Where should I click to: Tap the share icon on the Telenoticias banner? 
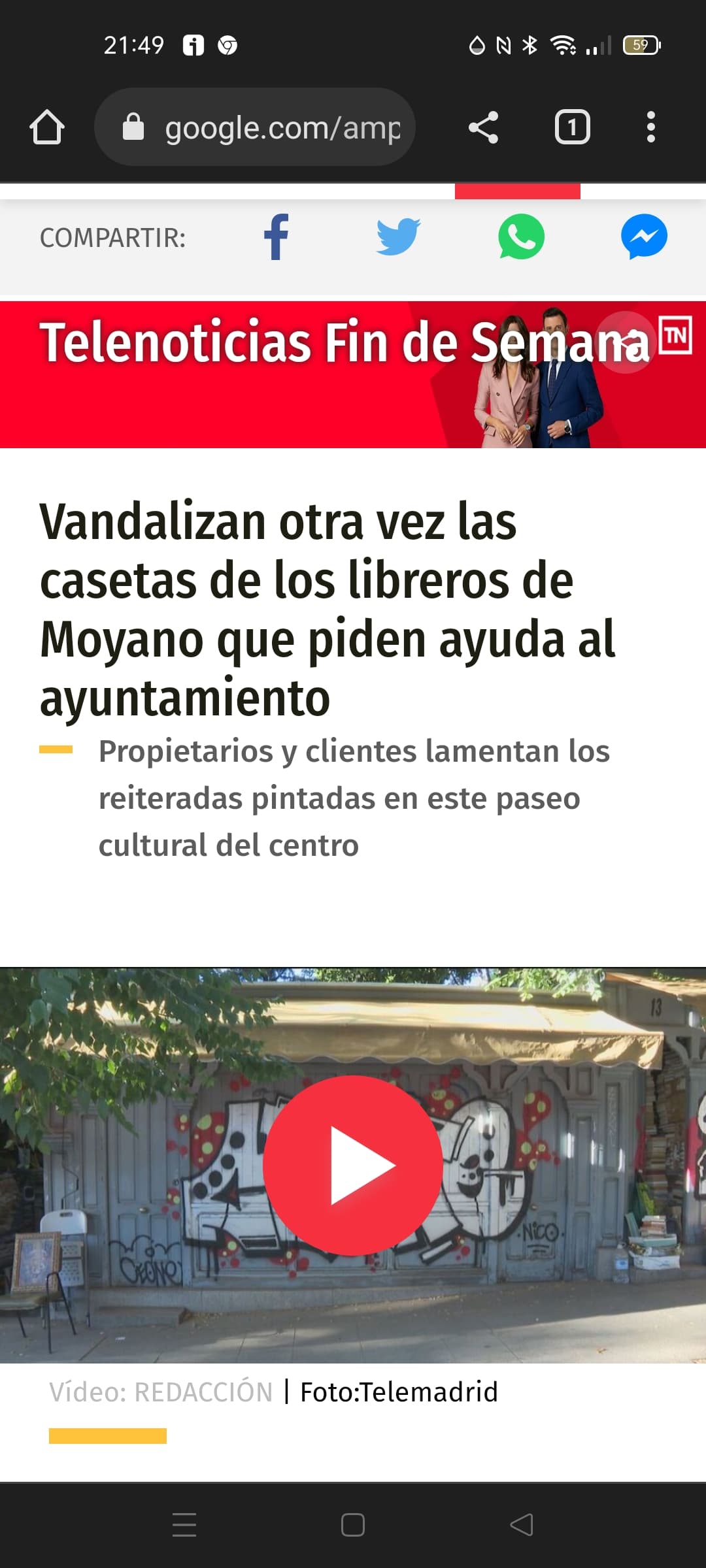626,342
